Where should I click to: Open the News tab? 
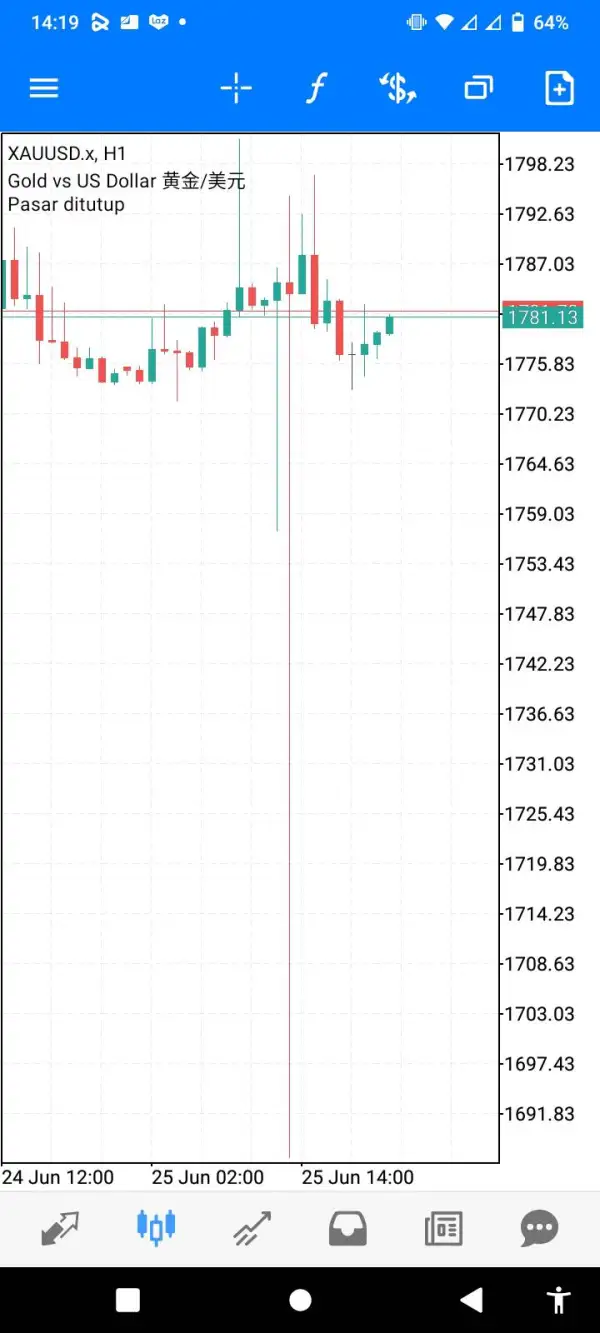pos(444,1227)
